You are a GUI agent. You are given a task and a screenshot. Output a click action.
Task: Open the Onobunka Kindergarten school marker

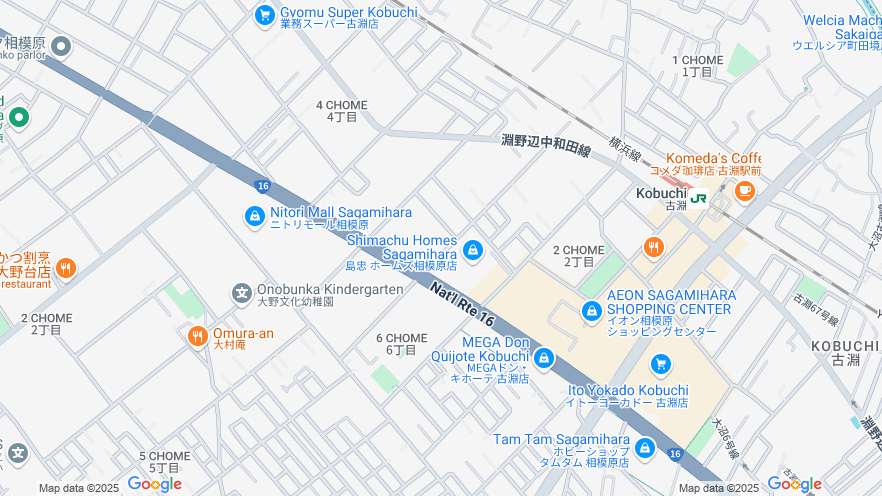[x=242, y=293]
